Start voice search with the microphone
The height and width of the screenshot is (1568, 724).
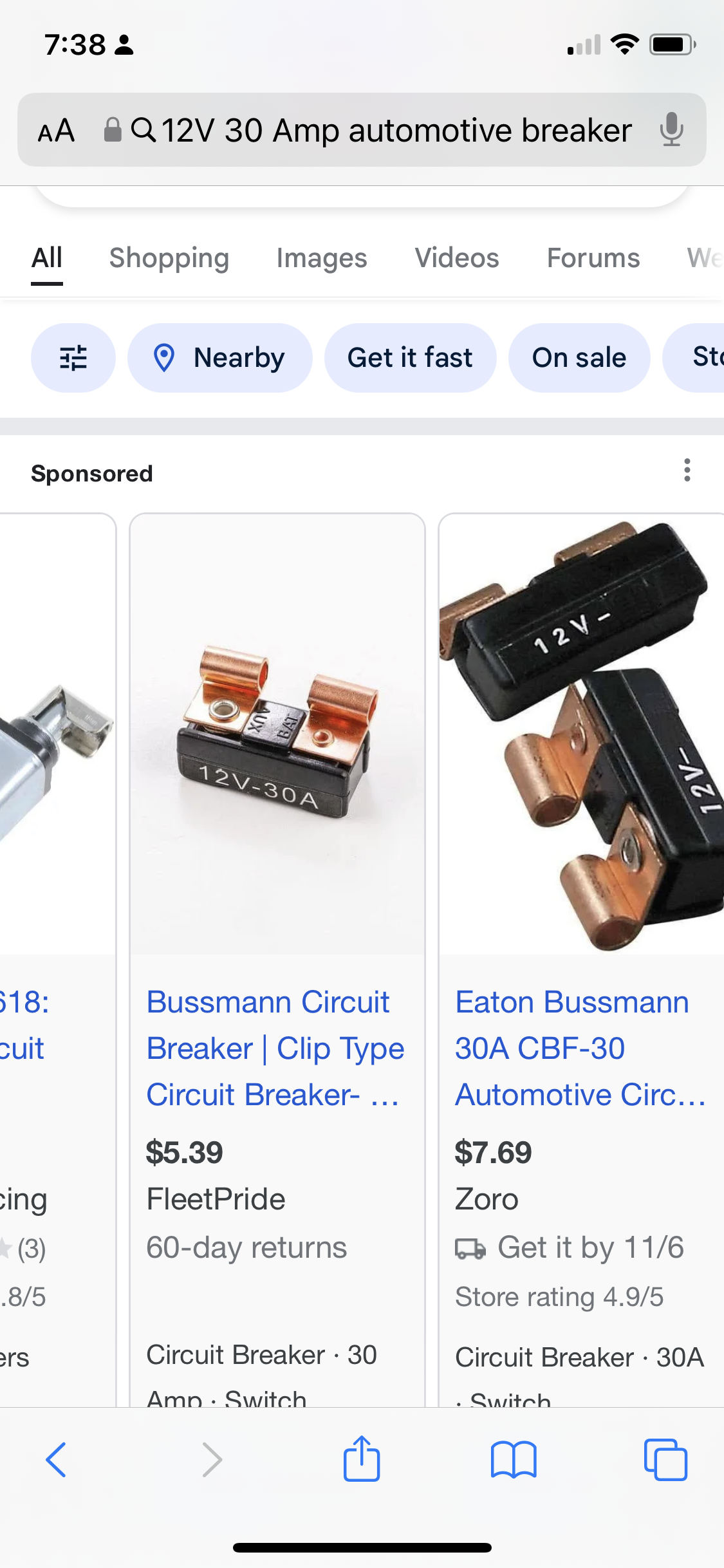click(x=671, y=129)
